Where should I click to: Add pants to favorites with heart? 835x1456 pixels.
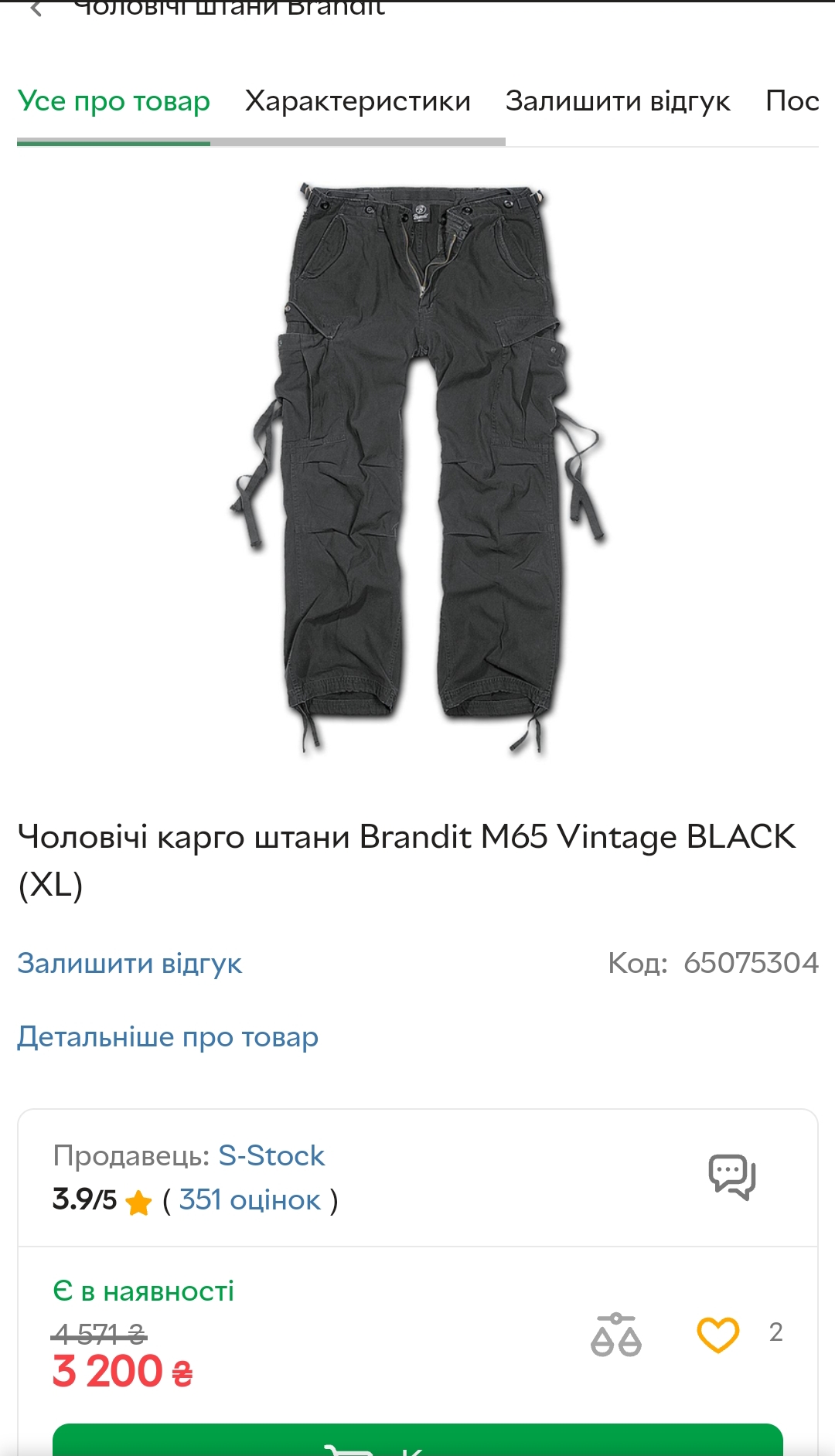[x=718, y=1335]
